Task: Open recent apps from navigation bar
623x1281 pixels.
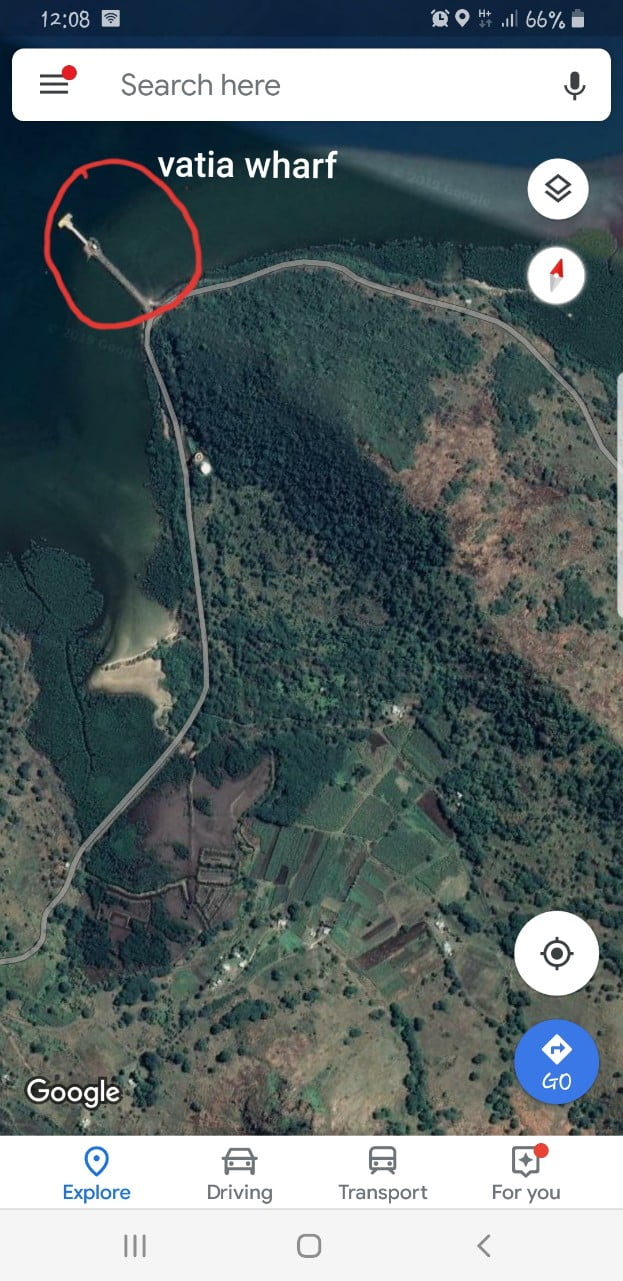Action: click(x=134, y=1245)
